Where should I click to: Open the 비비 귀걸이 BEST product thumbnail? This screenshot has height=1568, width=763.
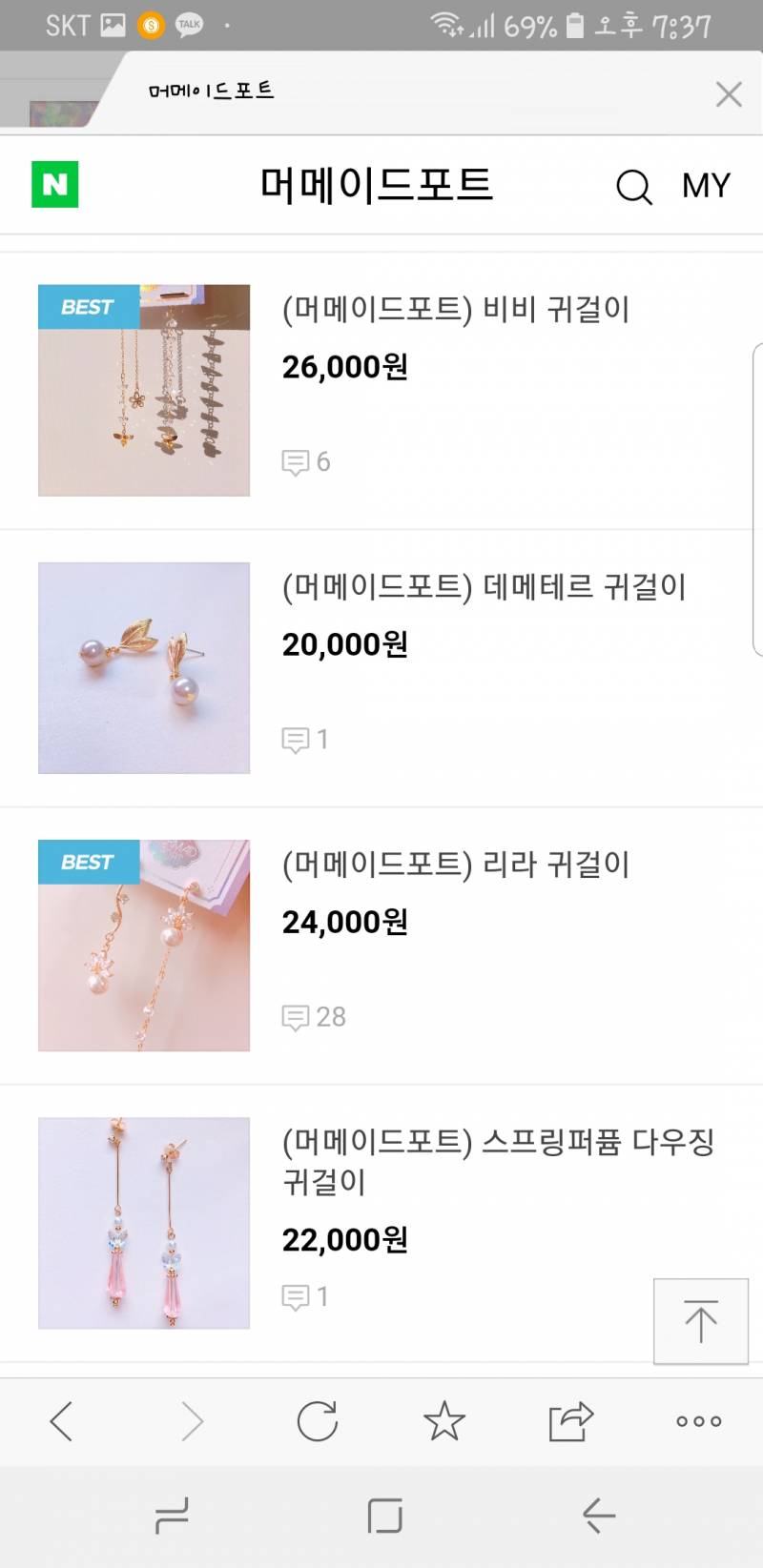click(143, 390)
